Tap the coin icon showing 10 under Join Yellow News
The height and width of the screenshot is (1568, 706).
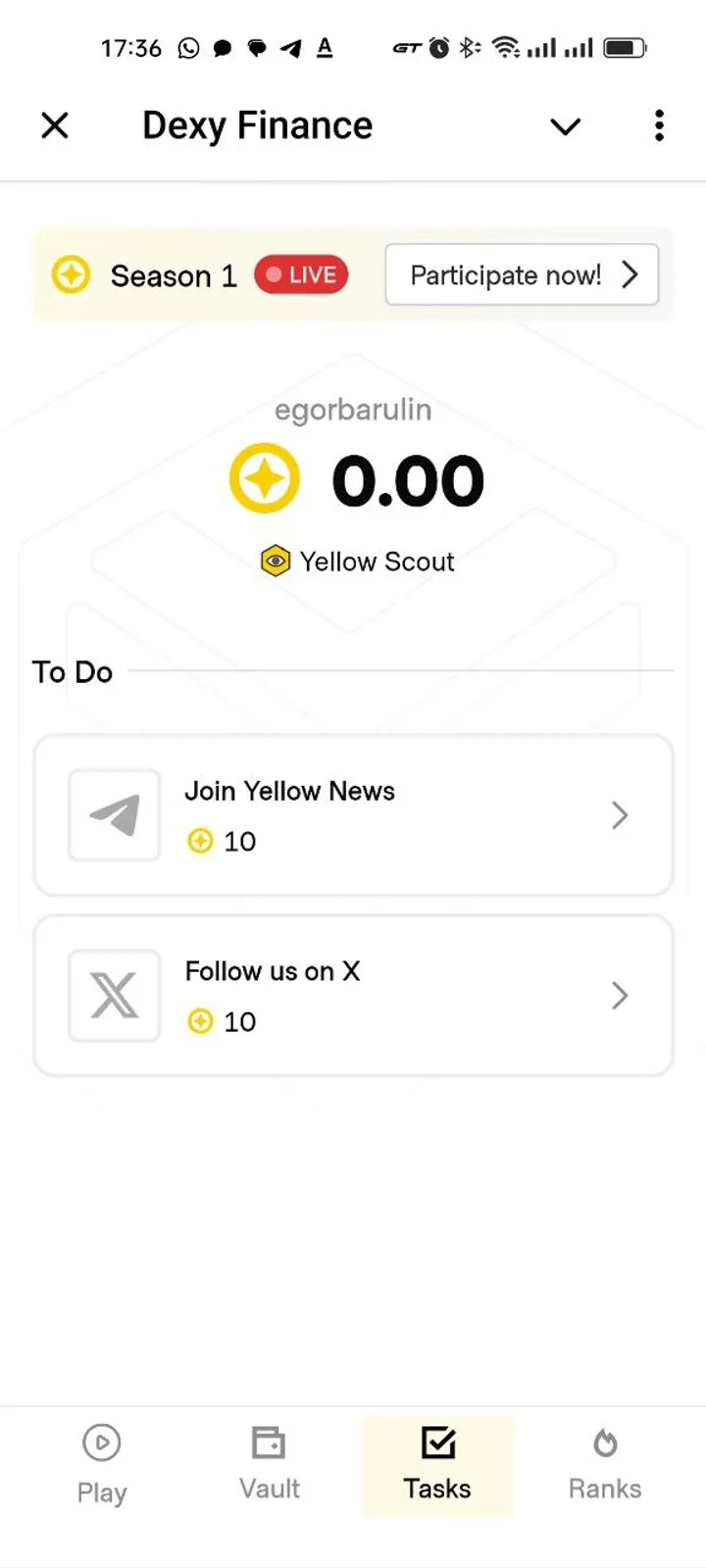pyautogui.click(x=201, y=841)
